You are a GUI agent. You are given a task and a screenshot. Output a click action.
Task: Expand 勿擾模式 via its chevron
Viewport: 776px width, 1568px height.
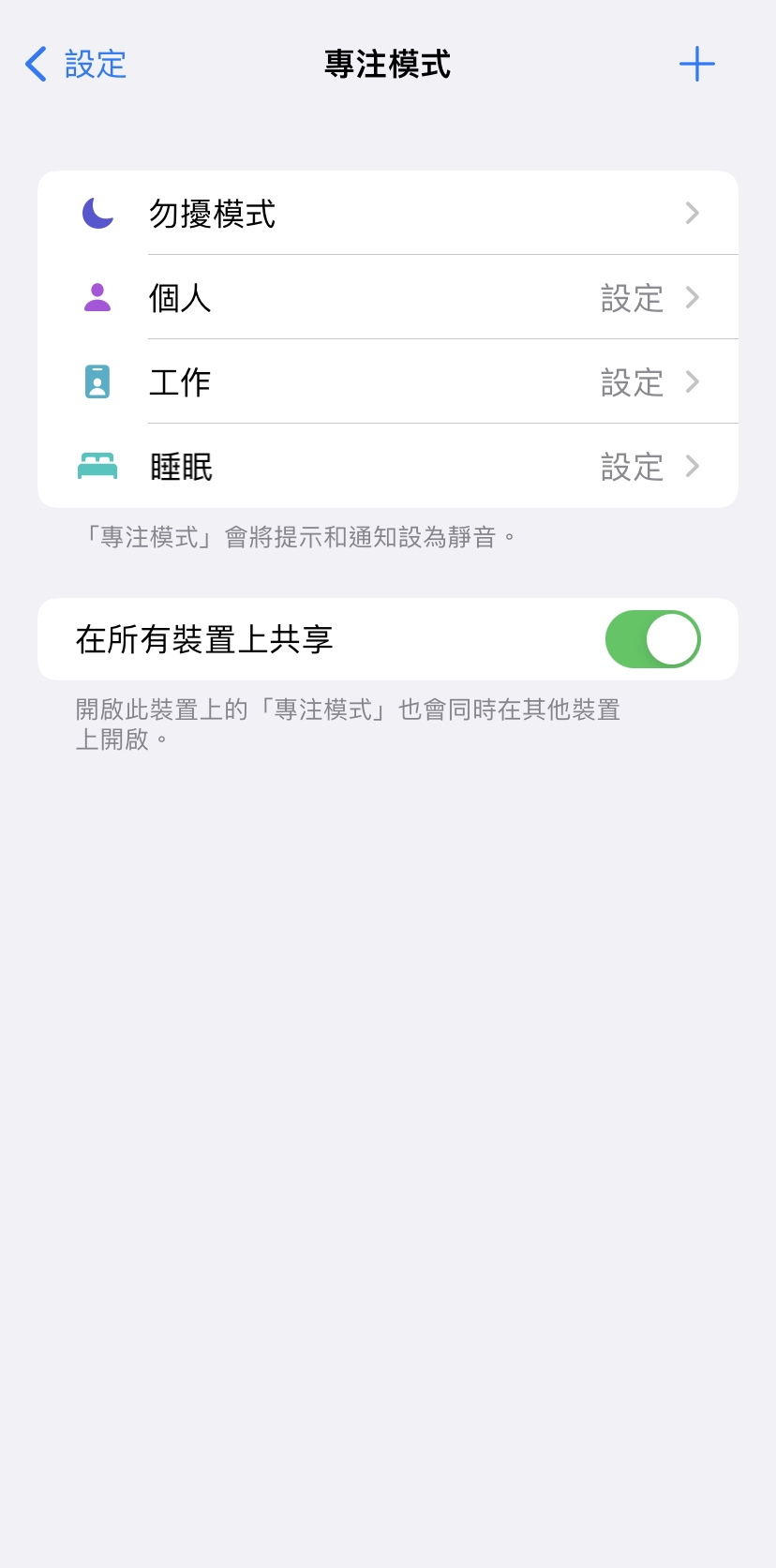tap(693, 212)
